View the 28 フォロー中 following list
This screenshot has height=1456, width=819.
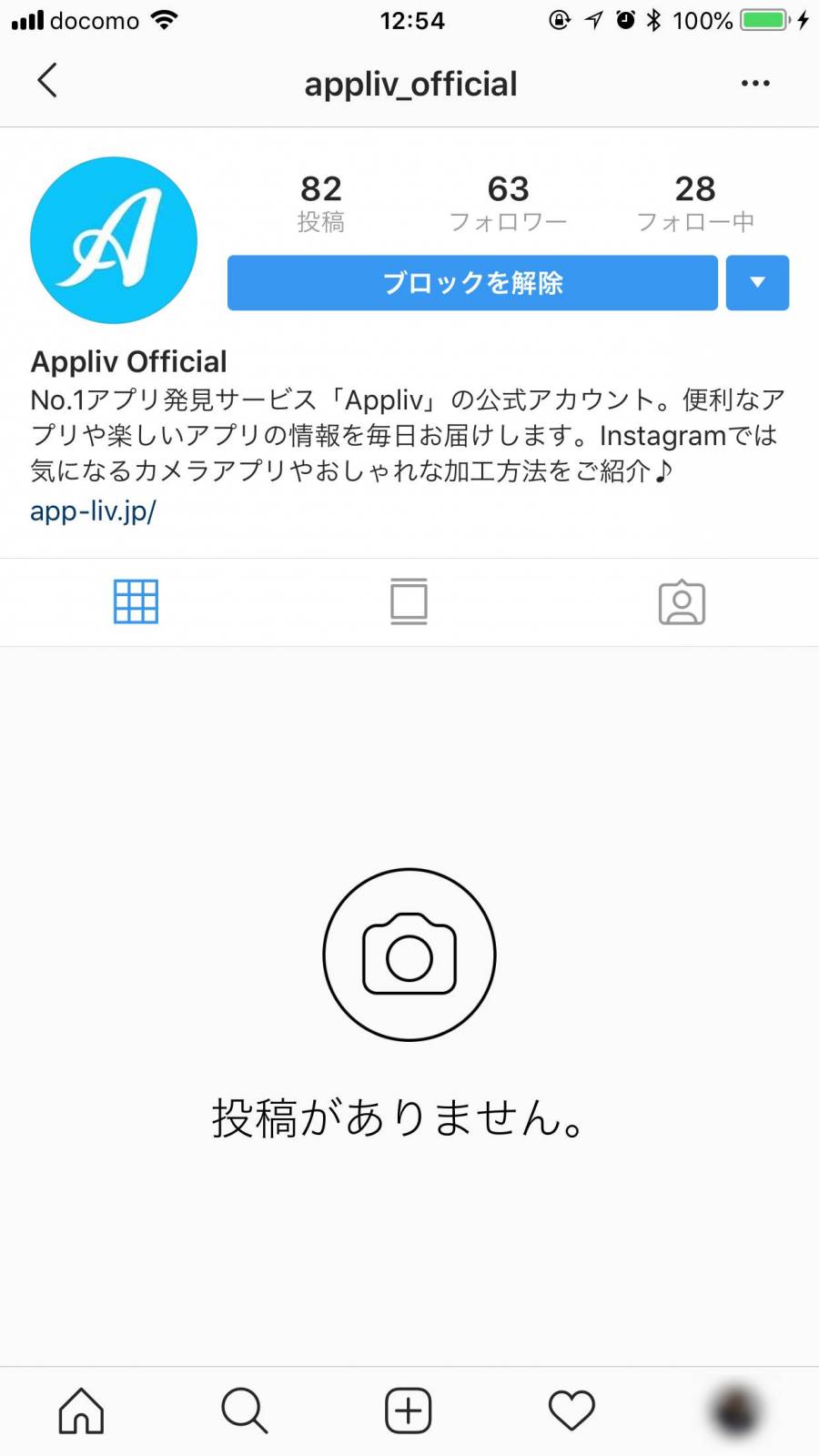695,203
